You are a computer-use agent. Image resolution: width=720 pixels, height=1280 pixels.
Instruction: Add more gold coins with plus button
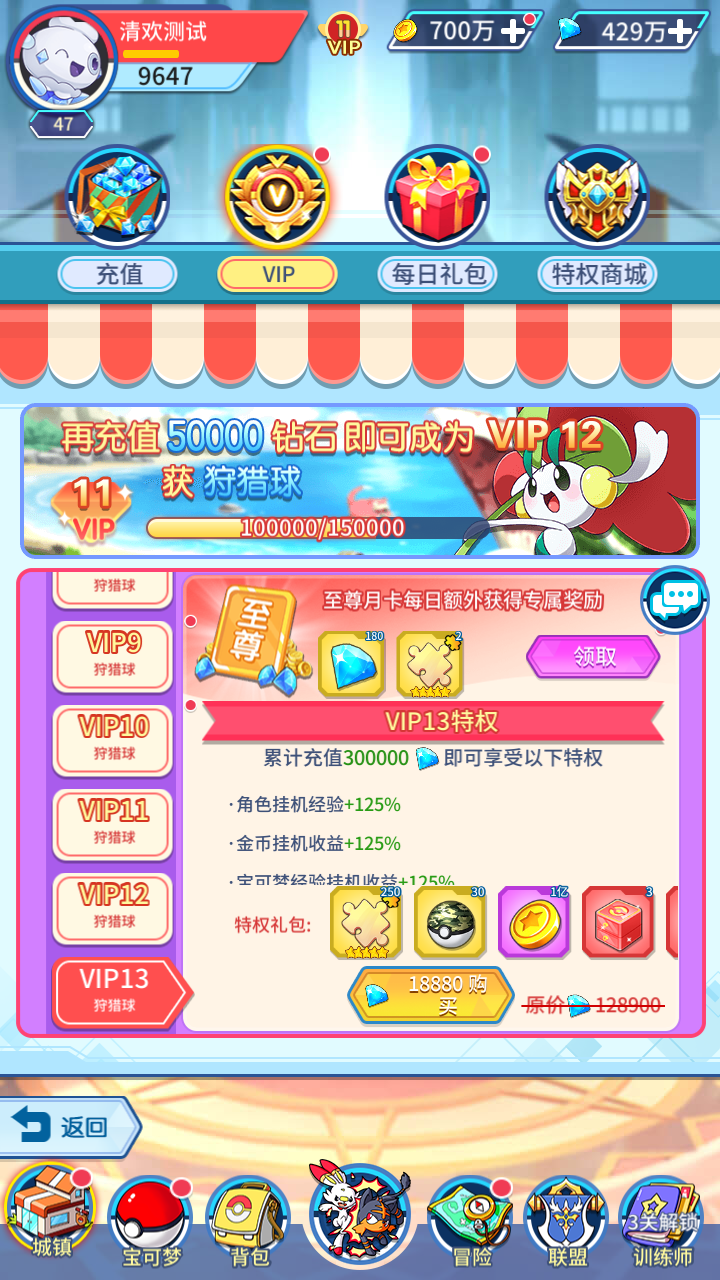click(513, 32)
